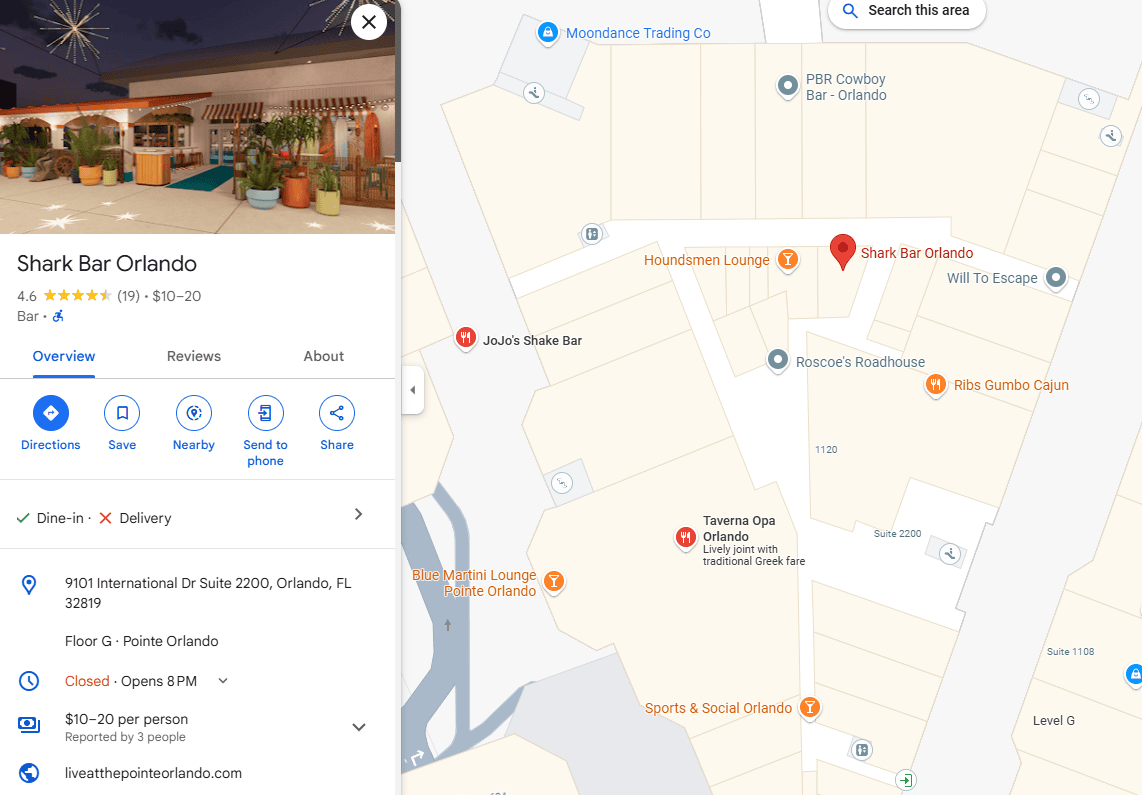Expand the opening hours dropdown
Viewport: 1142px width, 795px height.
[x=223, y=681]
